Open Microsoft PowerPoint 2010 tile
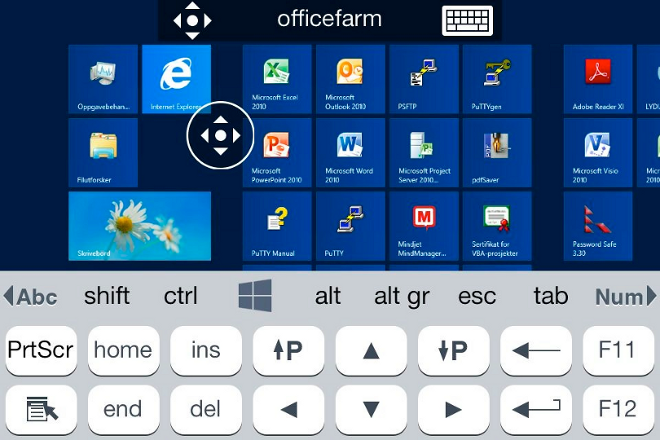The image size is (660, 440). coord(276,152)
